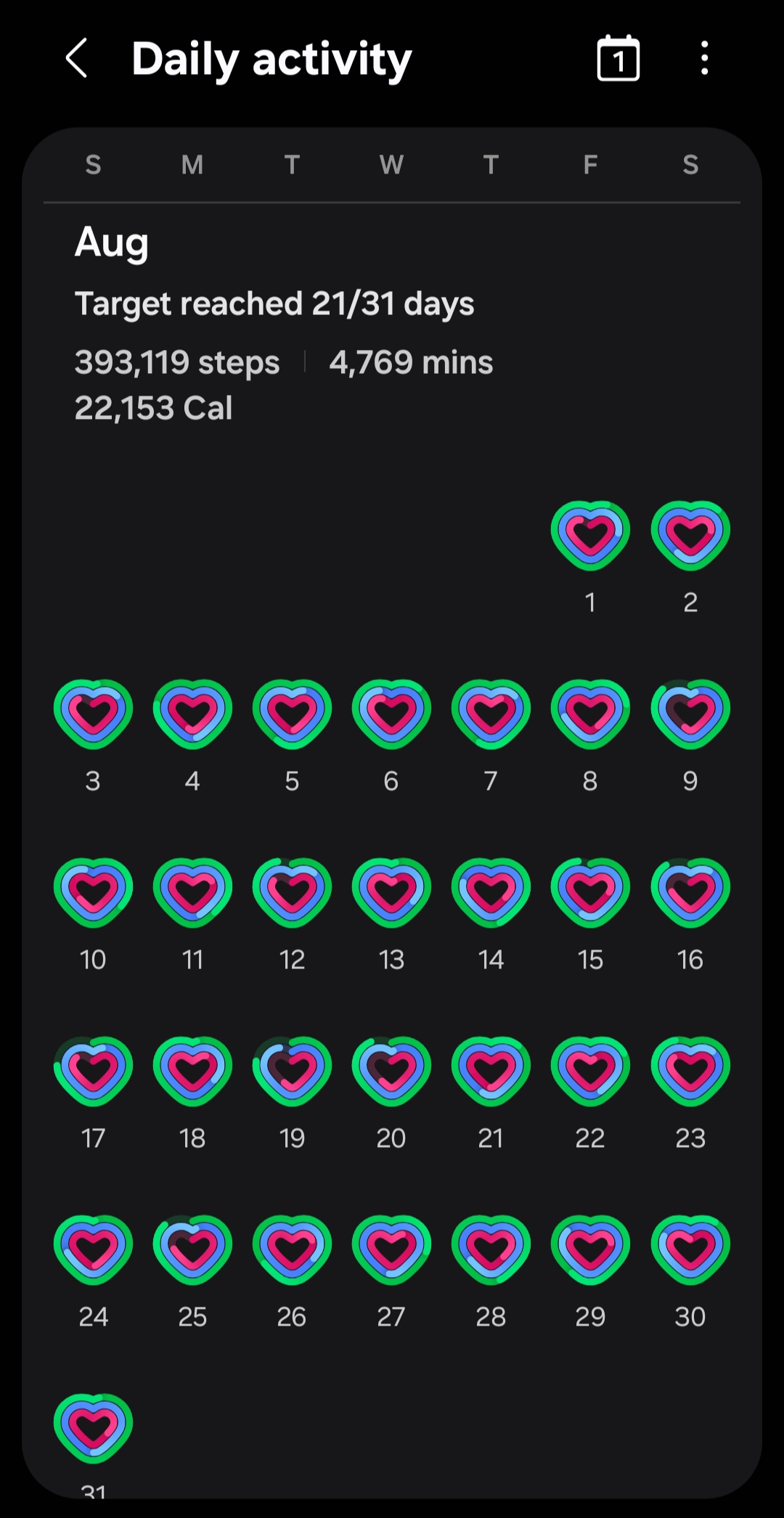Open activity for August 16
The image size is (784, 1518).
[690, 893]
